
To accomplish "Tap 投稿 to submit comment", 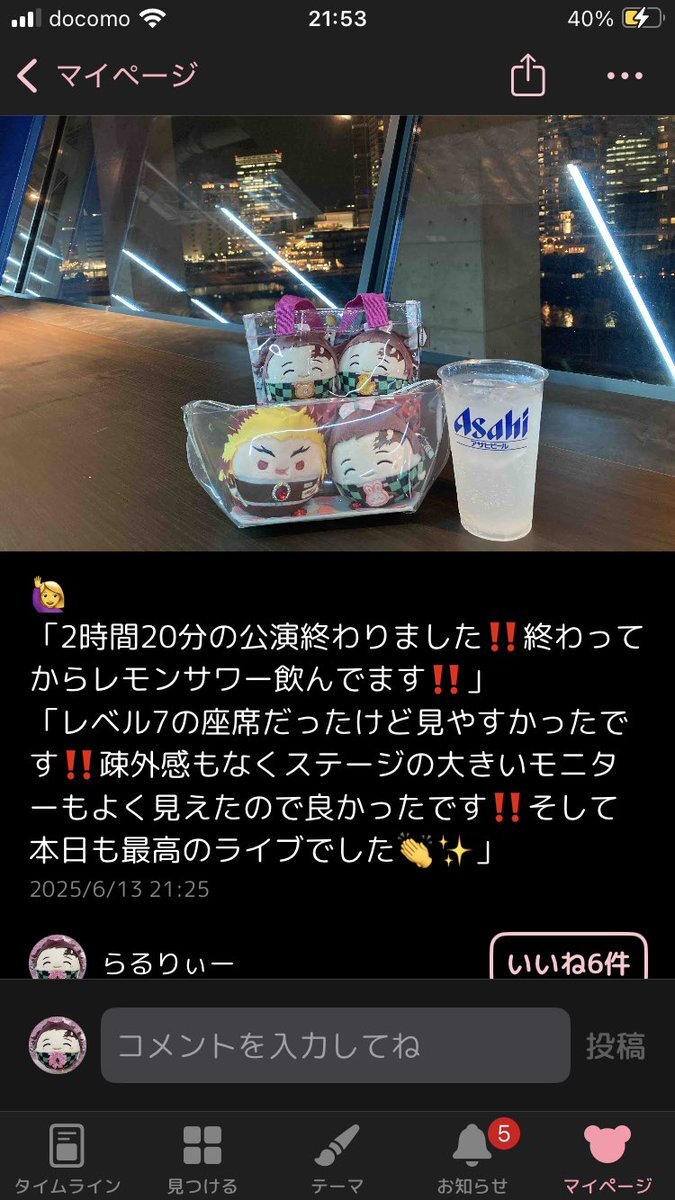I will (616, 1046).
